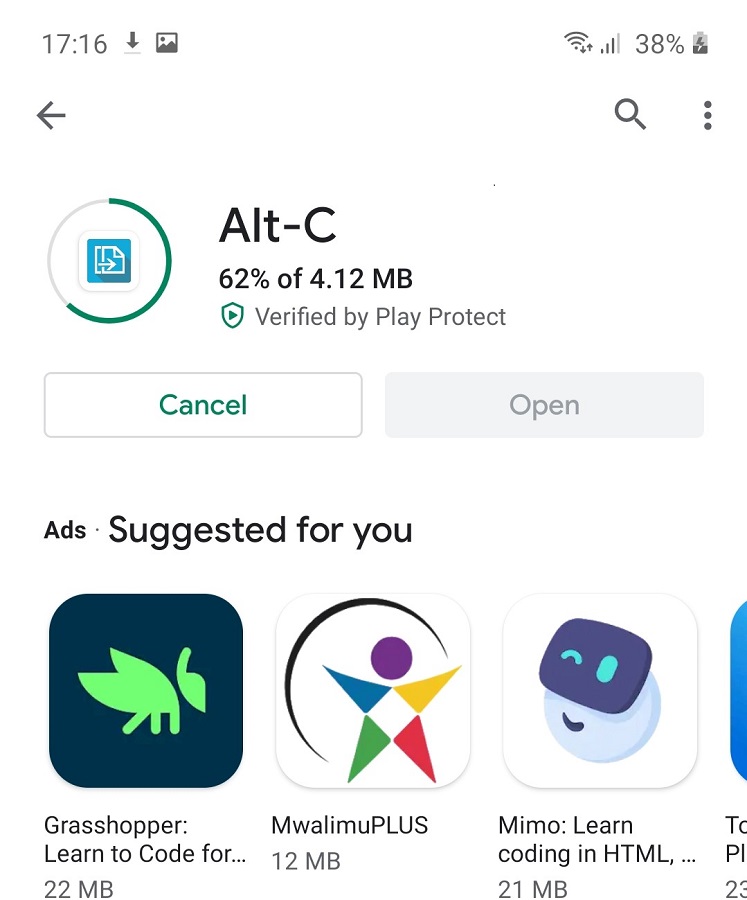This screenshot has width=747, height=900.
Task: Open the Grasshopper app suggestion
Action: 146,691
